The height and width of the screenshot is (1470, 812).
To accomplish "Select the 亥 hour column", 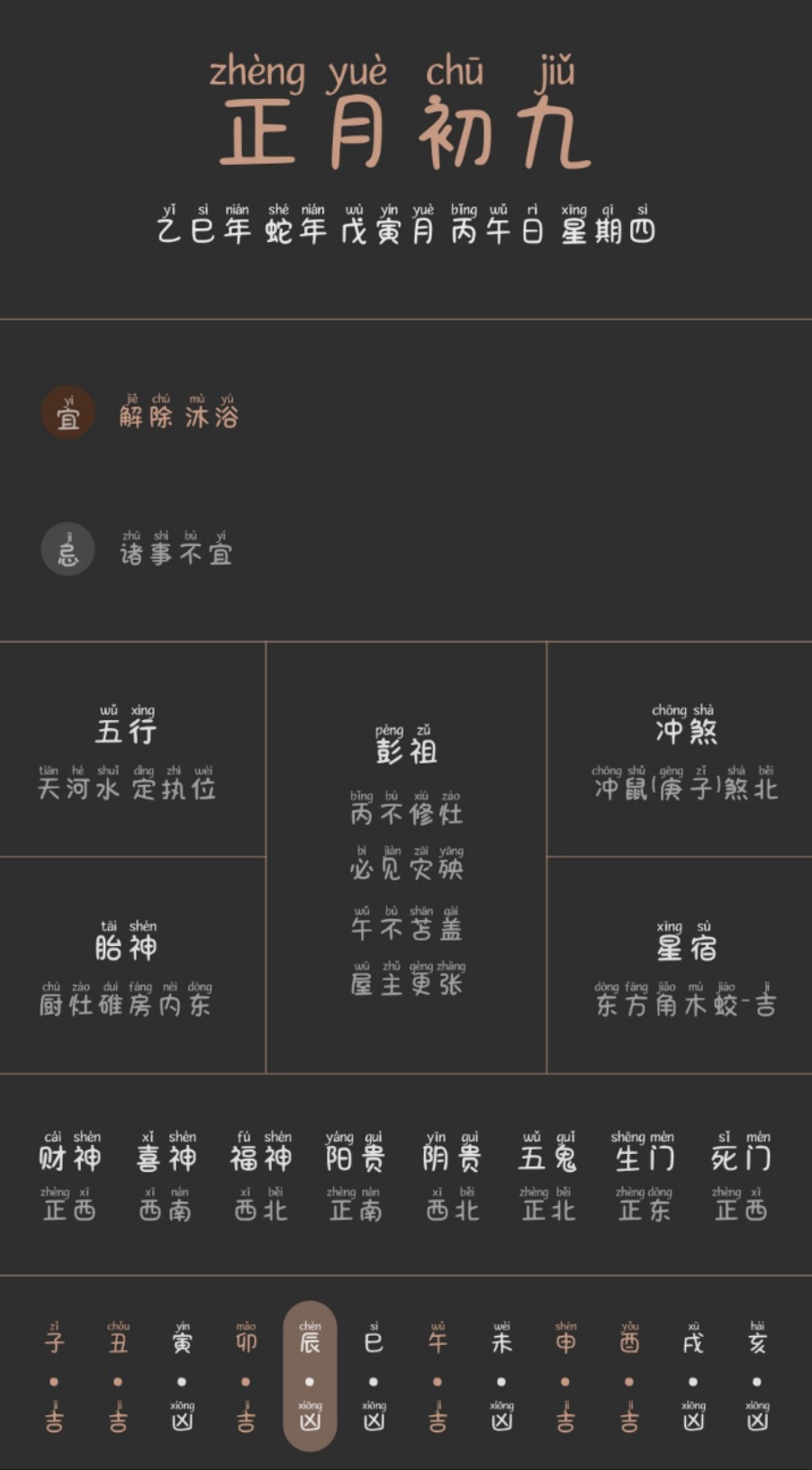I will point(757,1377).
